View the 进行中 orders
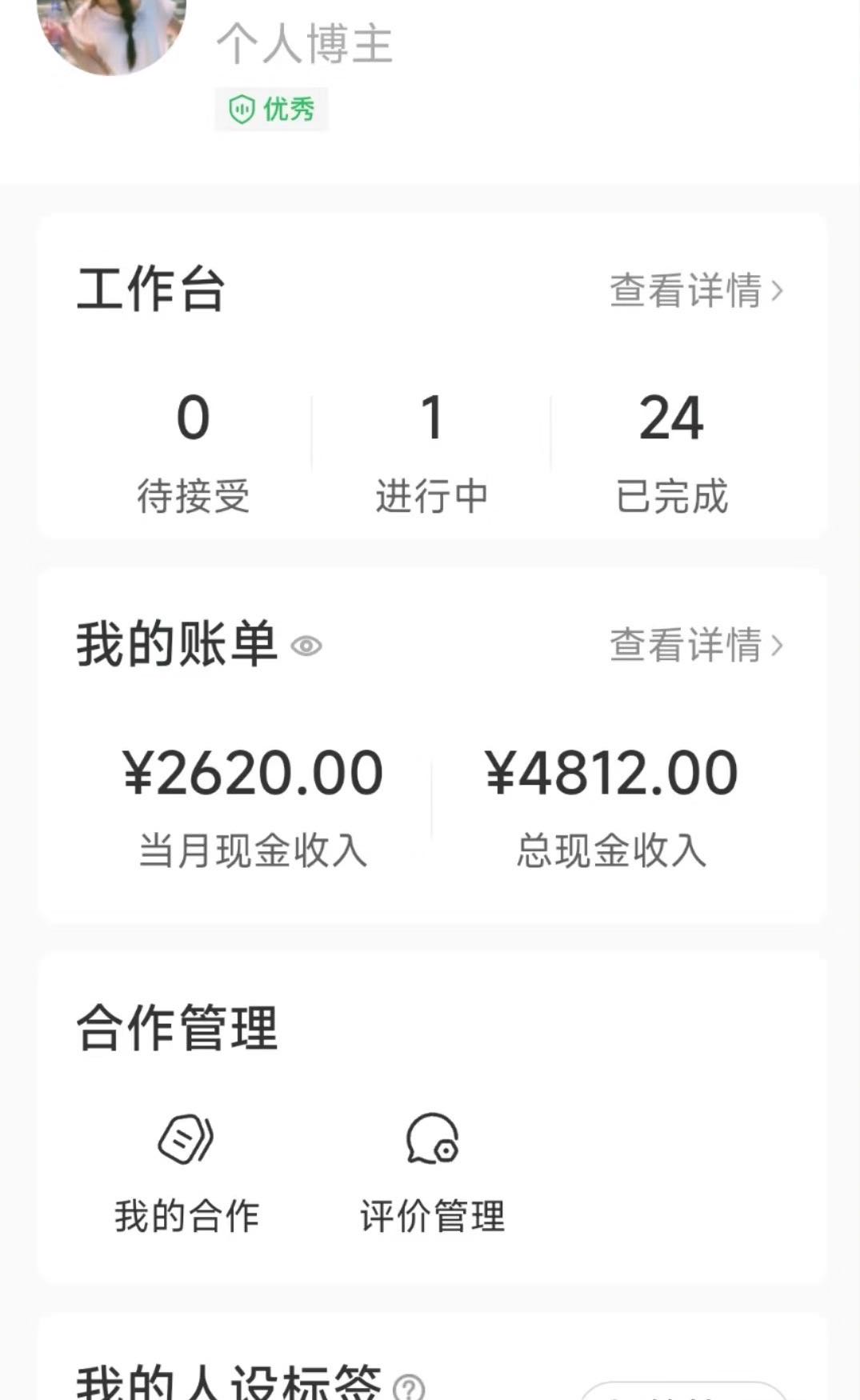The image size is (860, 1400). [x=432, y=452]
